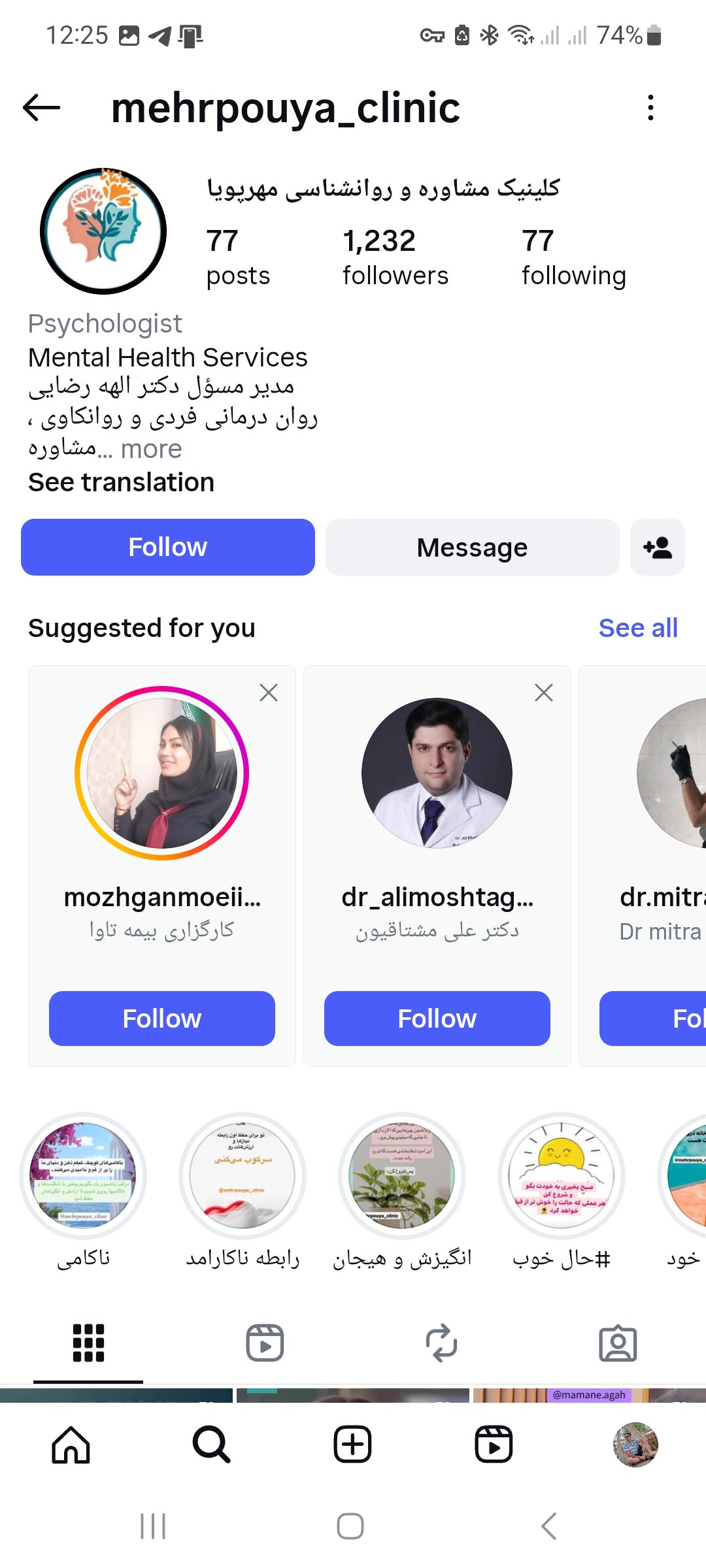Create a new post
Image resolution: width=706 pixels, height=1568 pixels.
[352, 1445]
